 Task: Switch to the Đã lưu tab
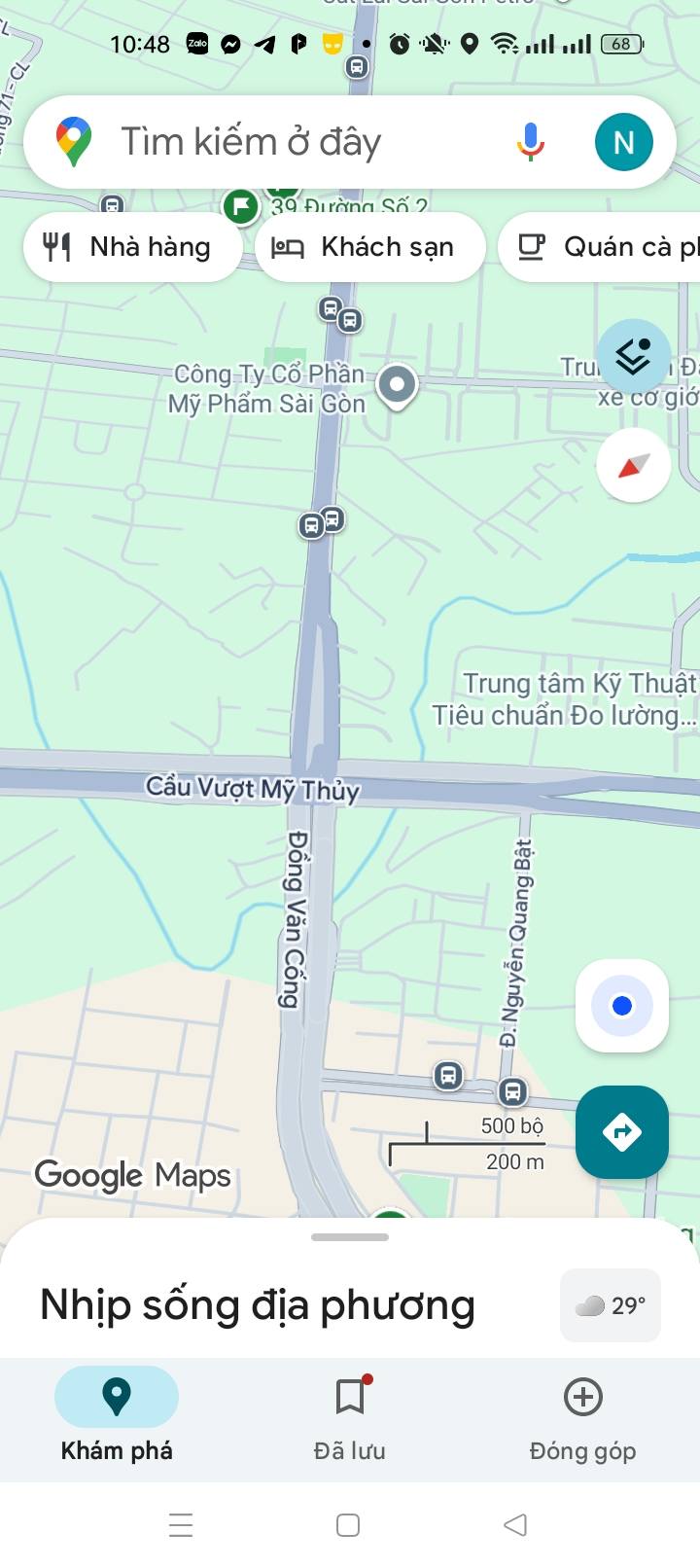click(x=350, y=1418)
